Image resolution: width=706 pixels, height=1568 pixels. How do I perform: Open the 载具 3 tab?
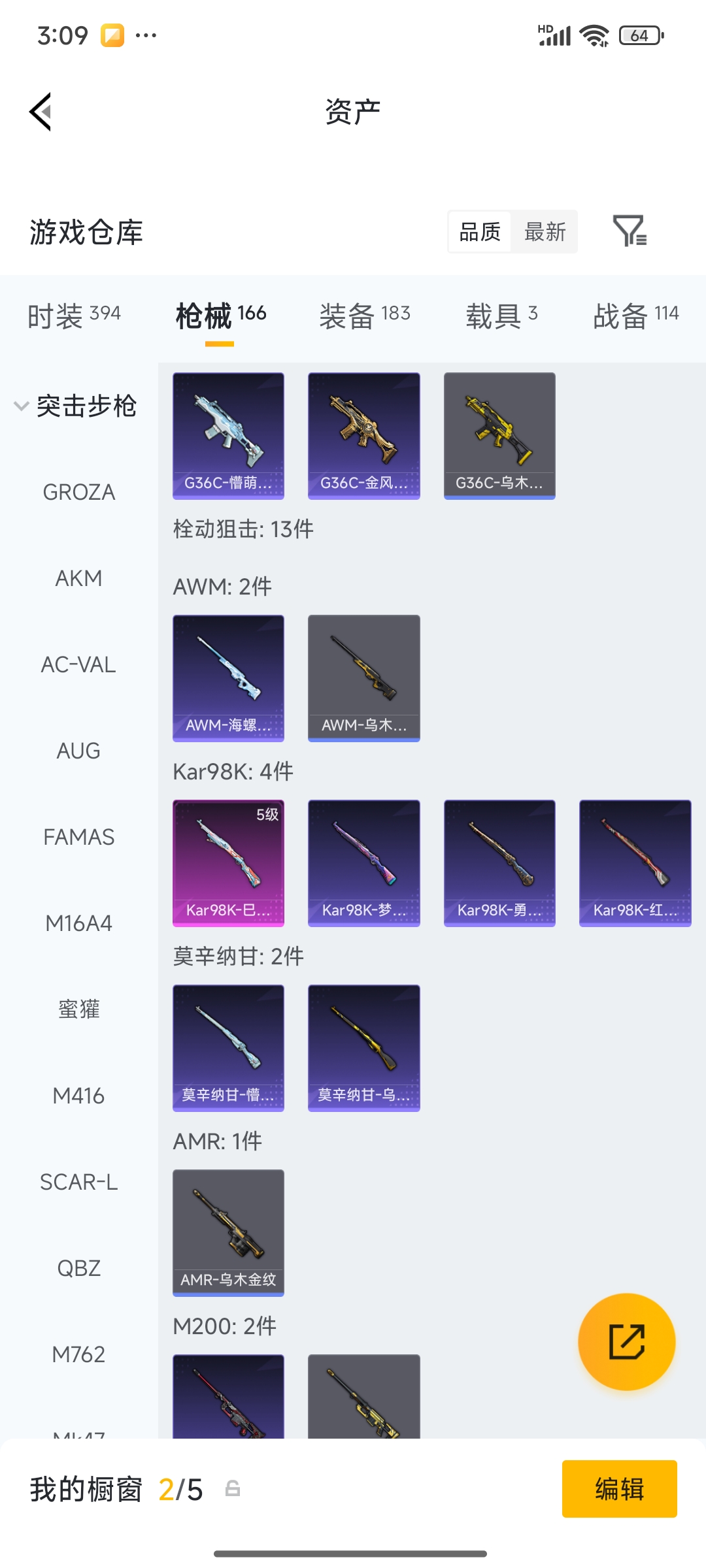[x=501, y=316]
